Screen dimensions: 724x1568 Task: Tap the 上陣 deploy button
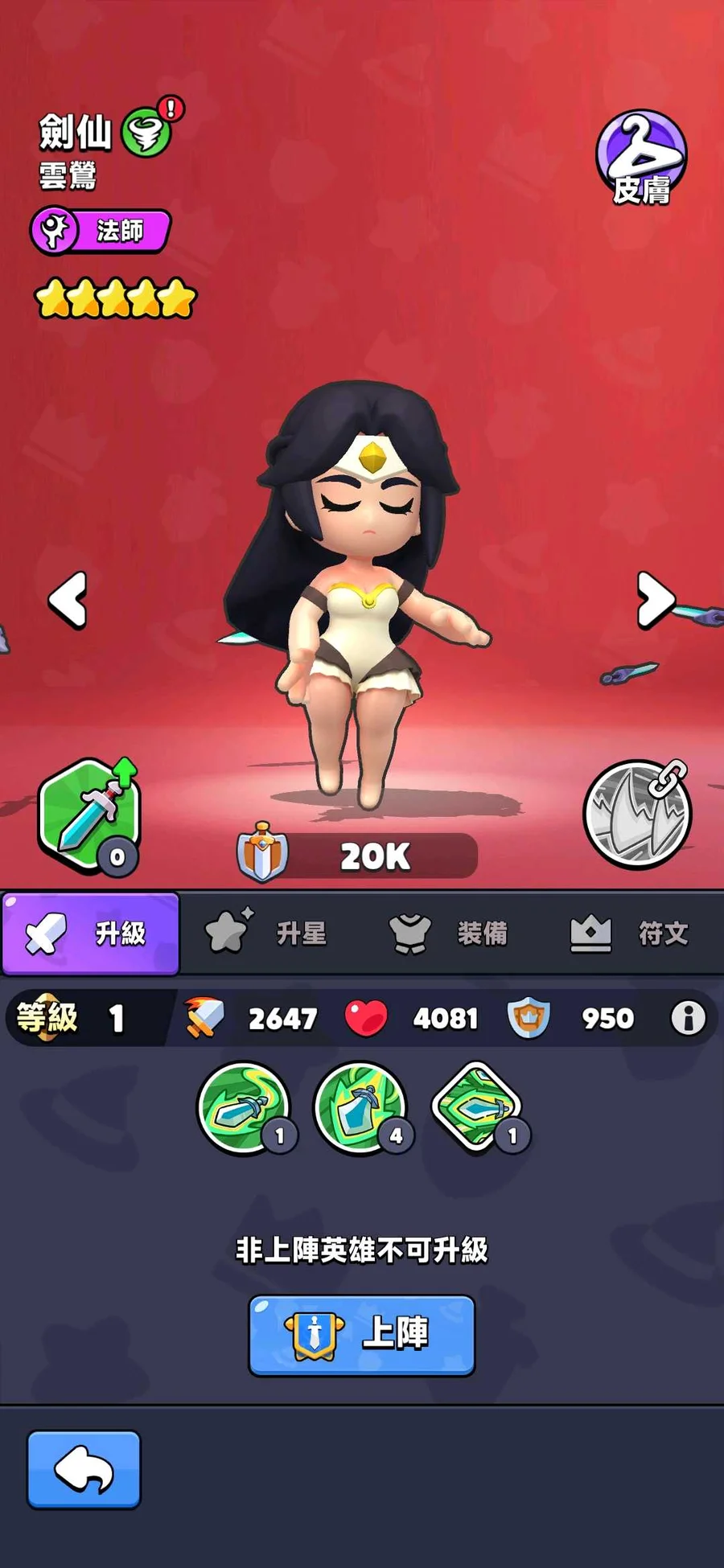click(361, 1335)
